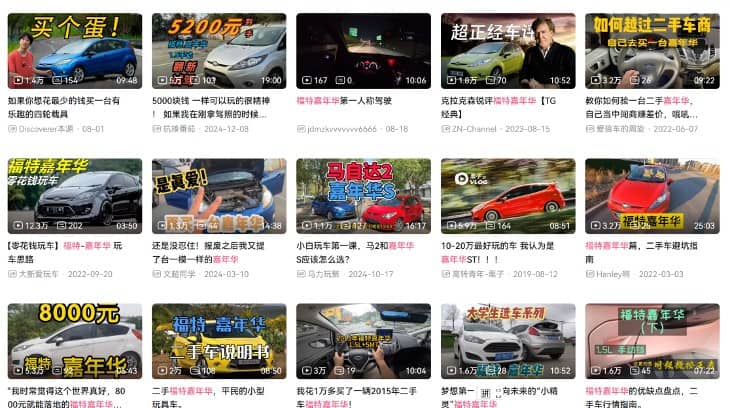Open the 二手车说明书 yellow Fiesta video
The image size is (730, 408).
218,340
